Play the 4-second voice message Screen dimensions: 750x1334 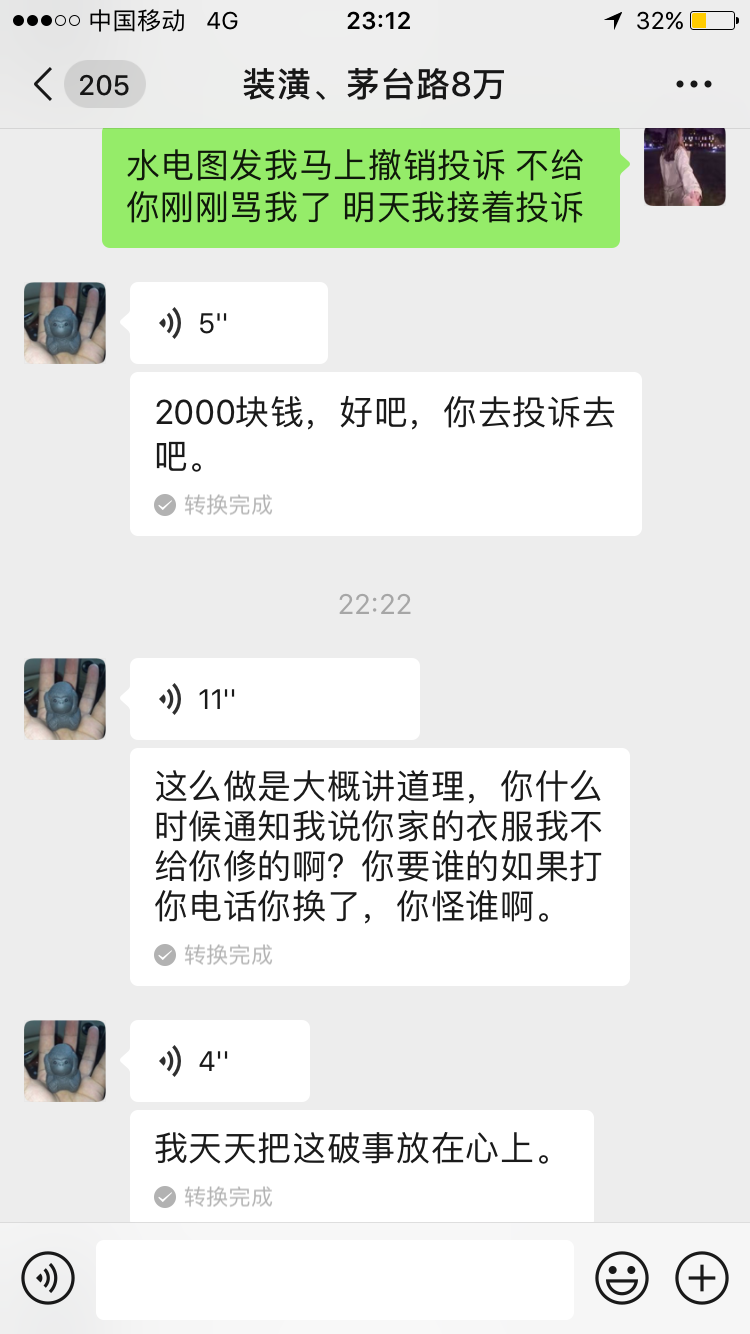[219, 1061]
